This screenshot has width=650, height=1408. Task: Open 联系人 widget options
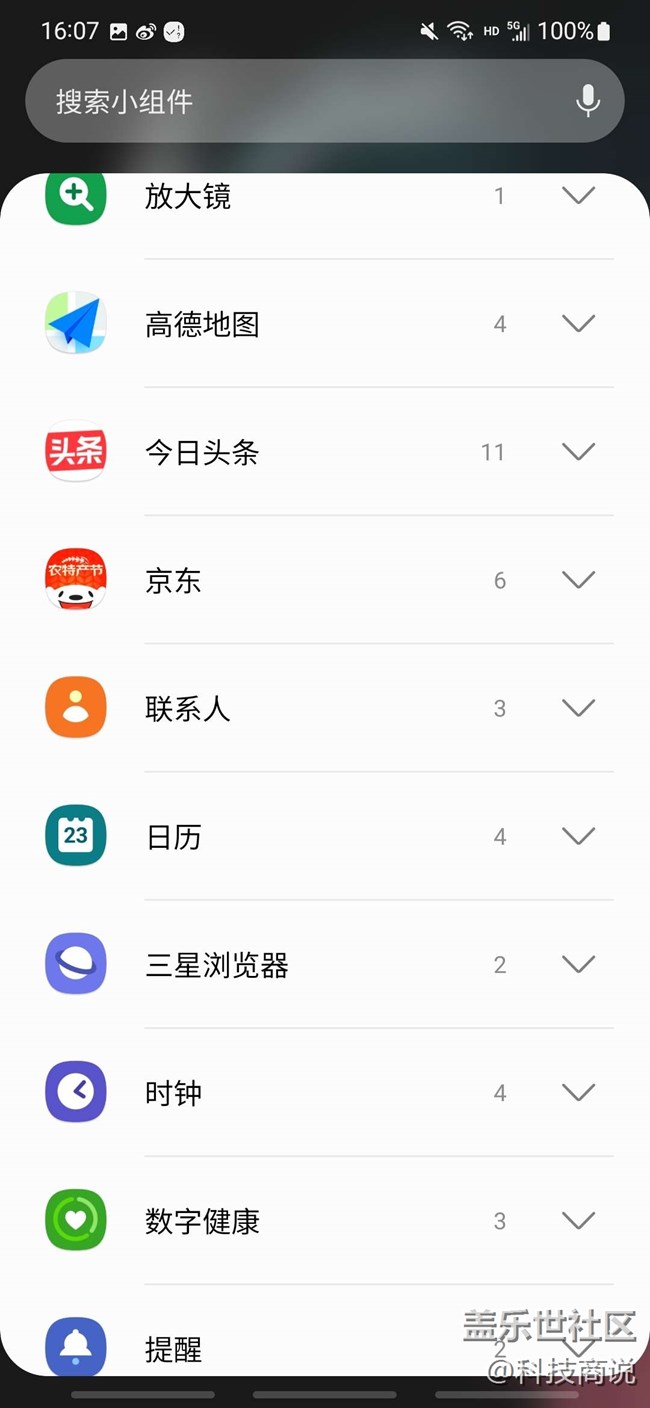coord(578,708)
